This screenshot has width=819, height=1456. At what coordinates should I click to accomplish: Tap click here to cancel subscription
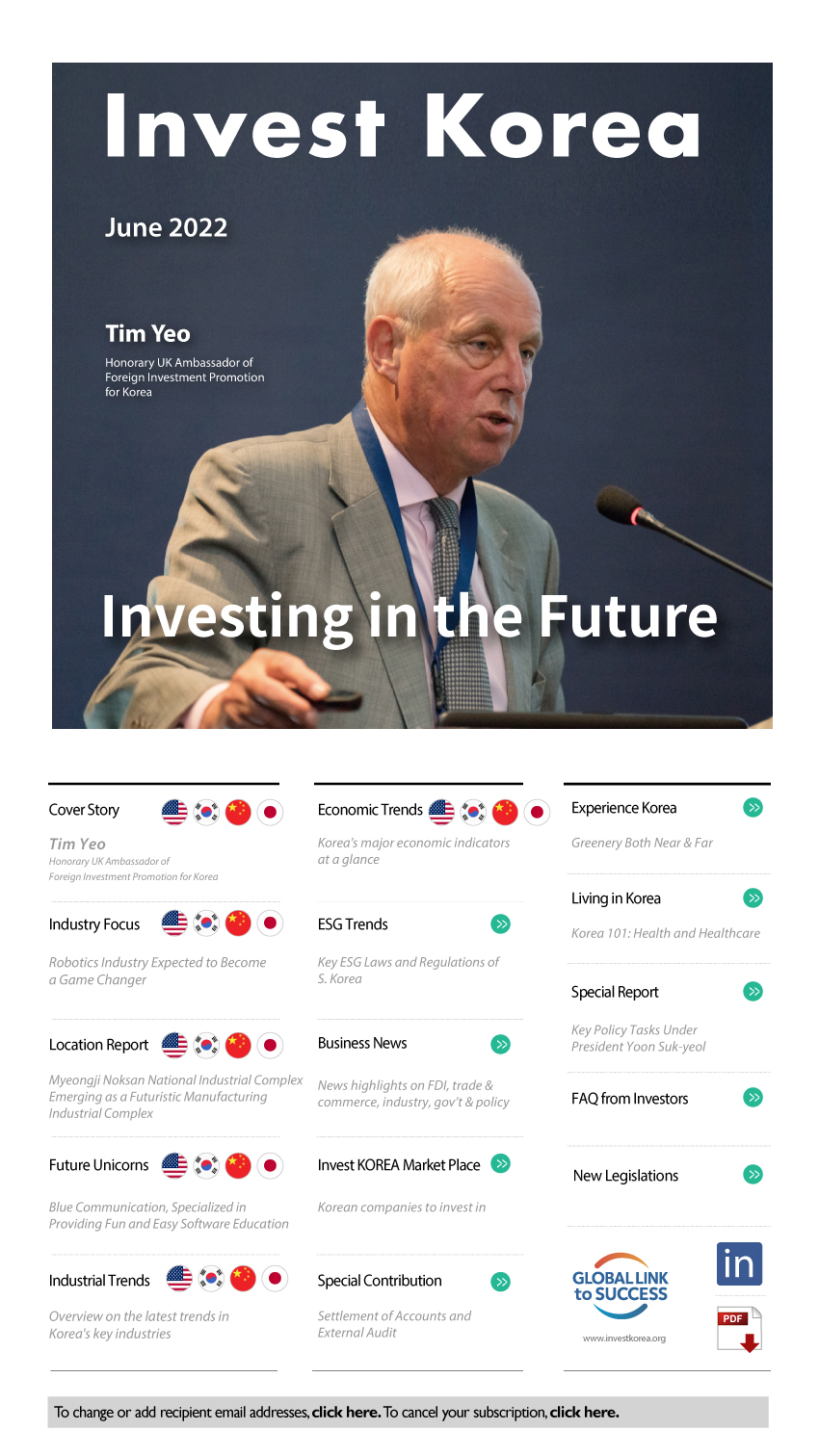click(x=584, y=1413)
